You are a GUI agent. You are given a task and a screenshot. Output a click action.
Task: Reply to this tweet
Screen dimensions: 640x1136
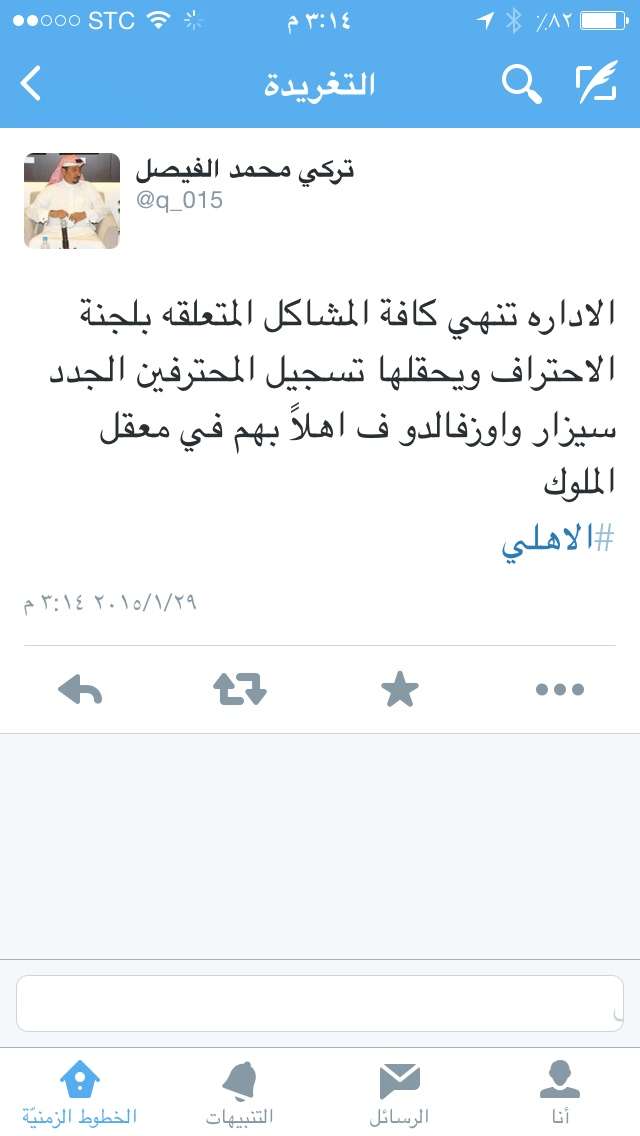pos(80,689)
